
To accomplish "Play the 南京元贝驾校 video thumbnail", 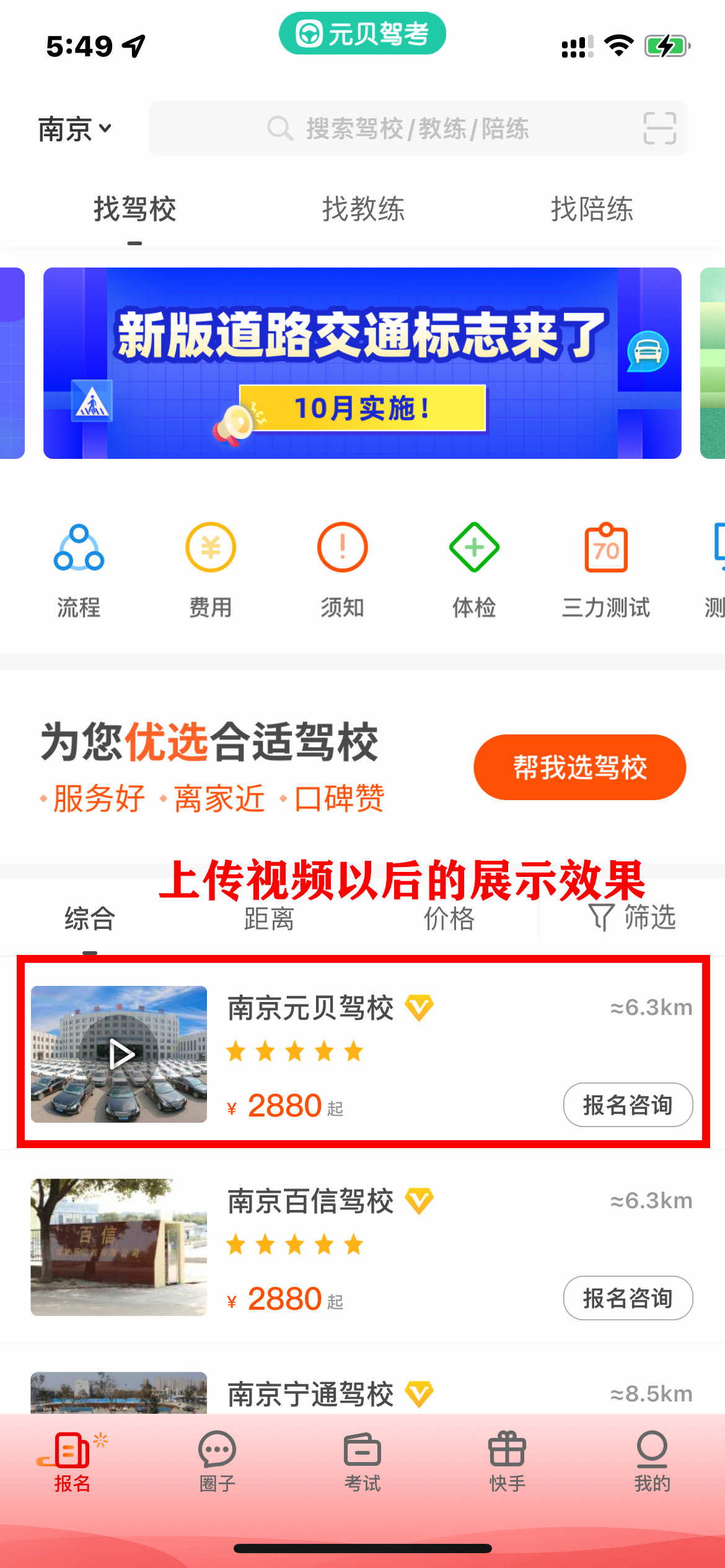I will pos(120,1054).
